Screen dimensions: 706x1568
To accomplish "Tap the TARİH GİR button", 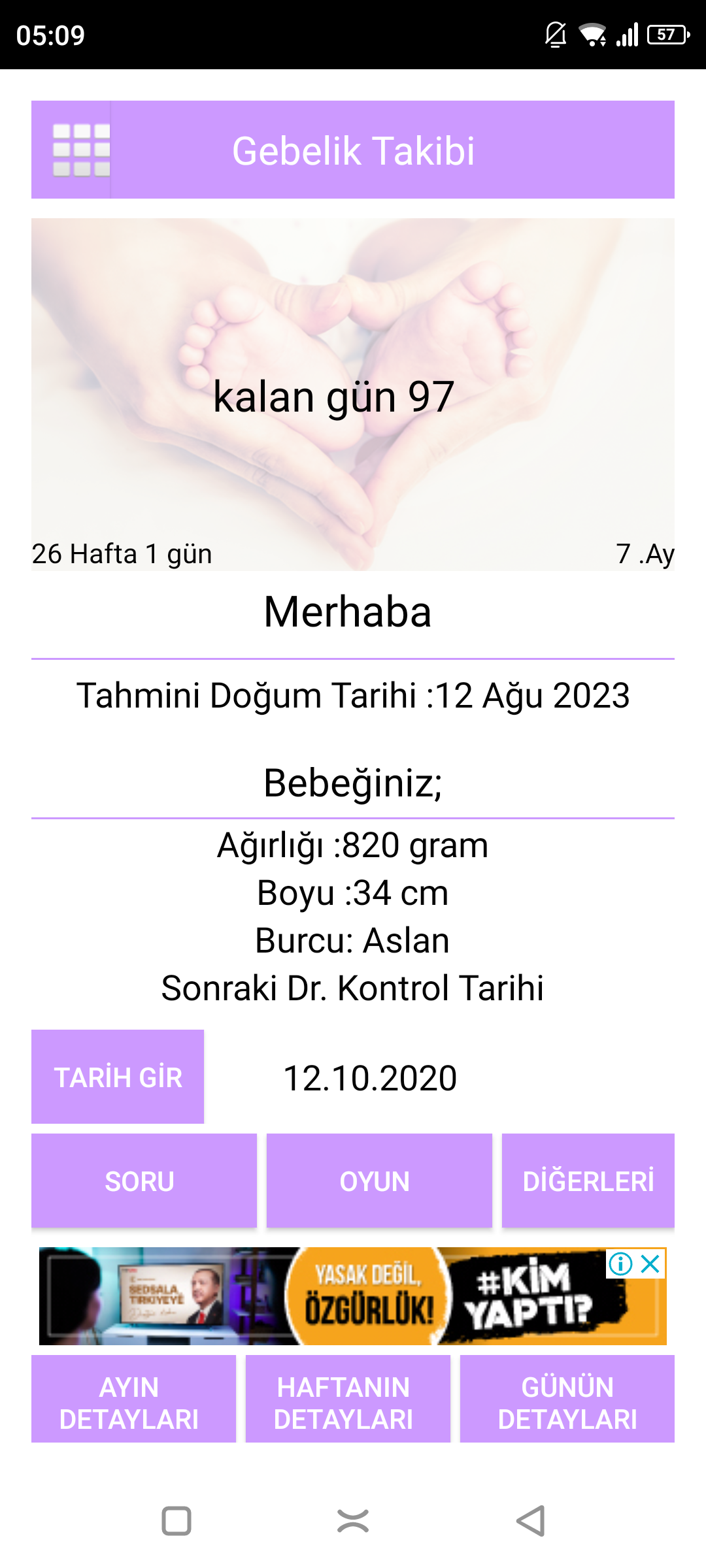I will (x=118, y=1077).
